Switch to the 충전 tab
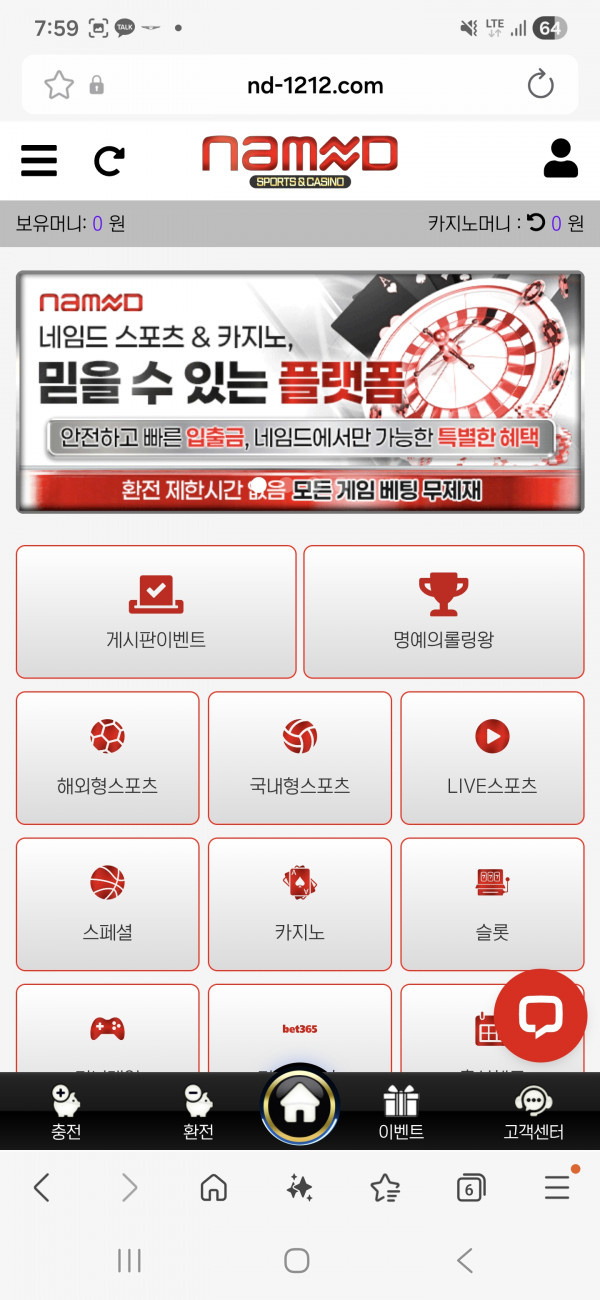This screenshot has width=600, height=1300. 66,1113
